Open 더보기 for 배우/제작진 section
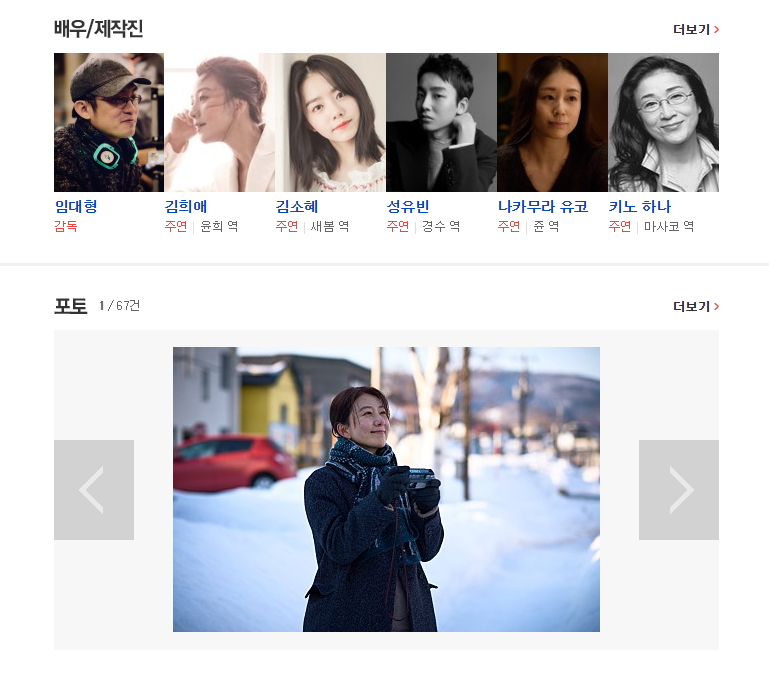This screenshot has height=673, width=769. pyautogui.click(x=695, y=29)
